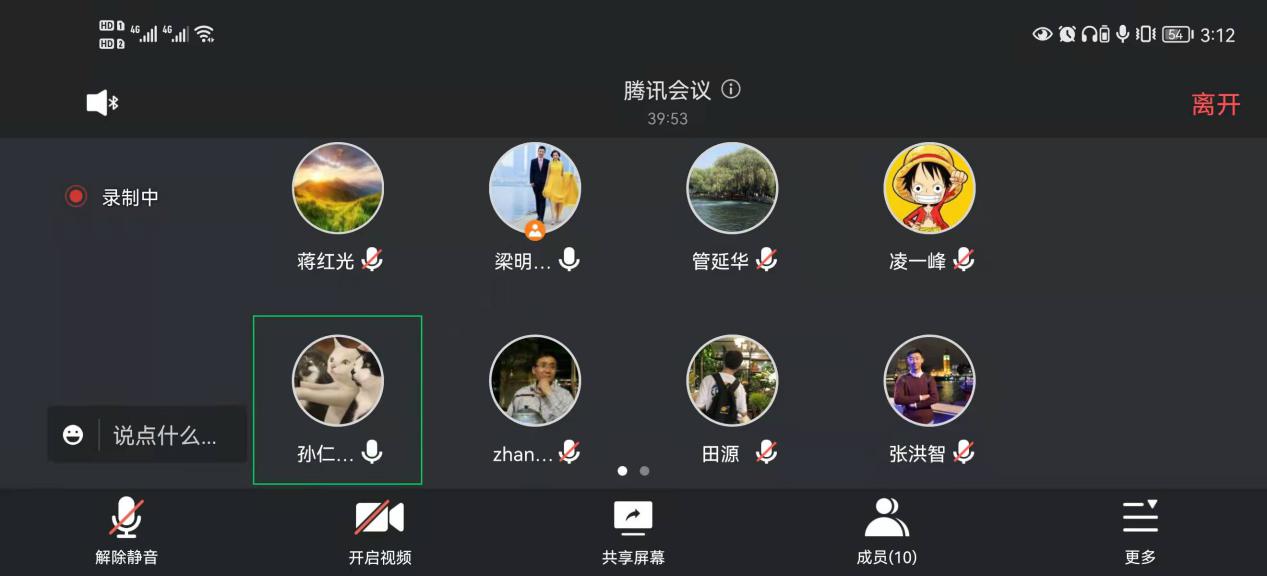Select the highlighted 孙仁… participant tile
1267x576 pixels.
(x=338, y=398)
